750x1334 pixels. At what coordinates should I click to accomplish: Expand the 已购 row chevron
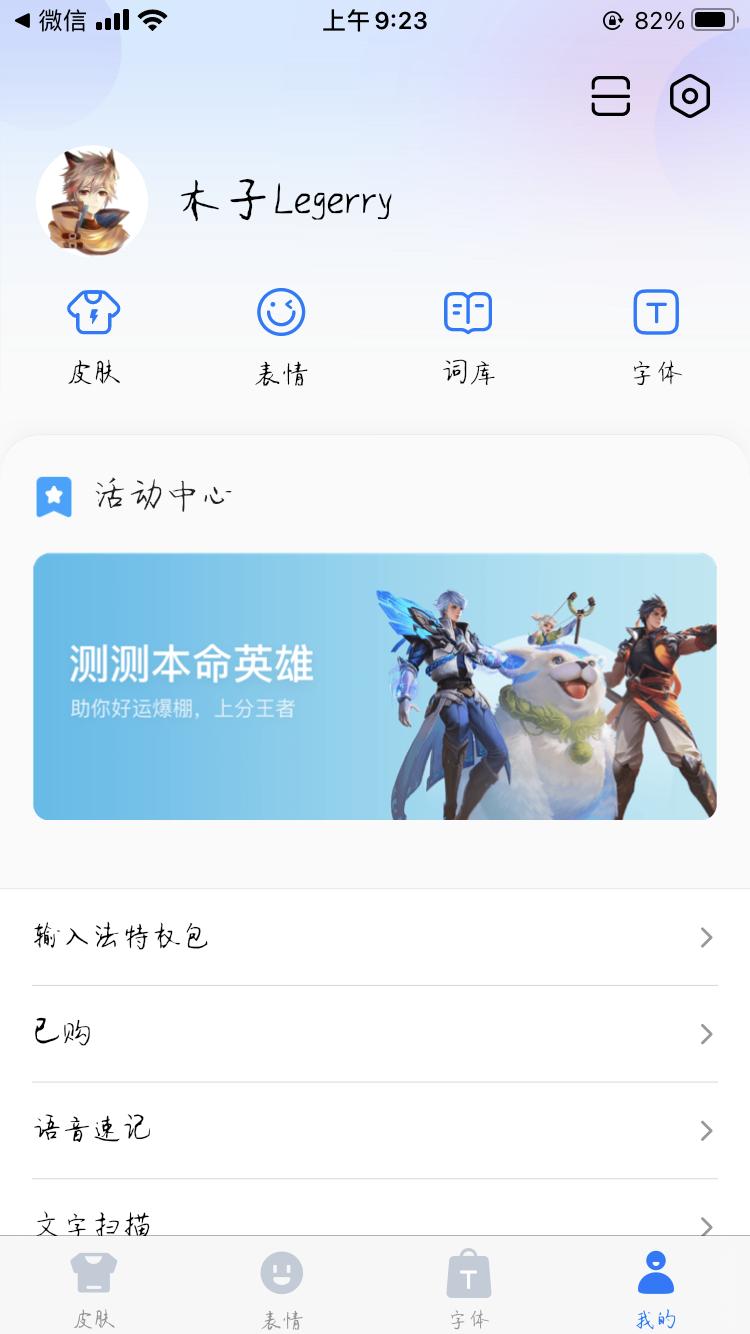(x=707, y=1034)
